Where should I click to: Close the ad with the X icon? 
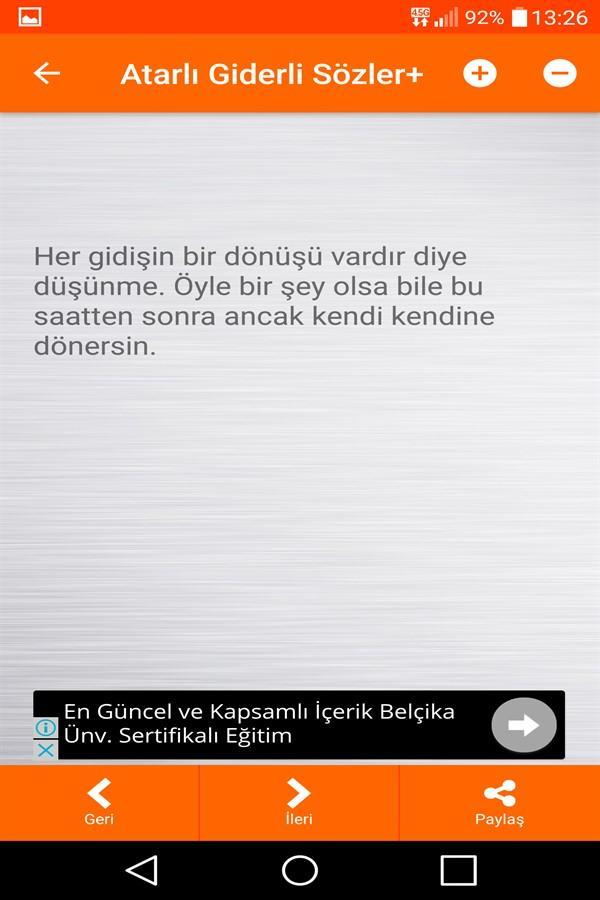tap(46, 748)
